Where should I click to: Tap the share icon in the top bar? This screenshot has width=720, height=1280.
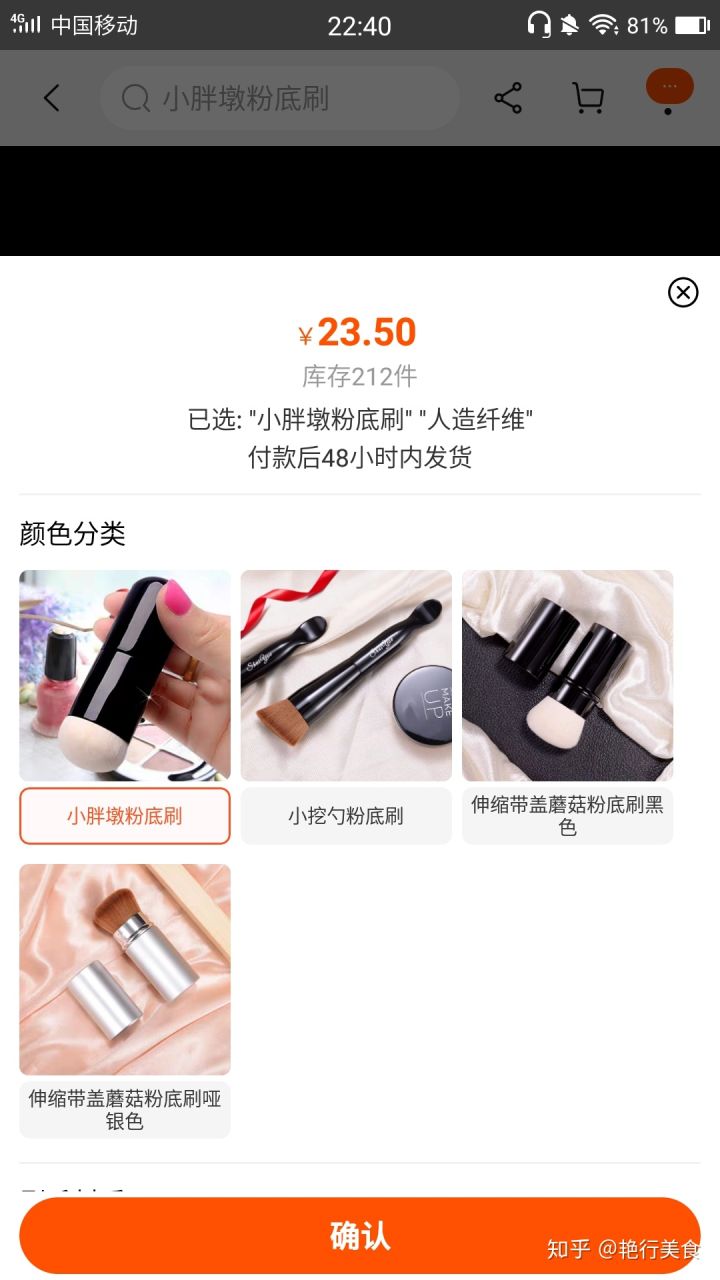pyautogui.click(x=508, y=97)
